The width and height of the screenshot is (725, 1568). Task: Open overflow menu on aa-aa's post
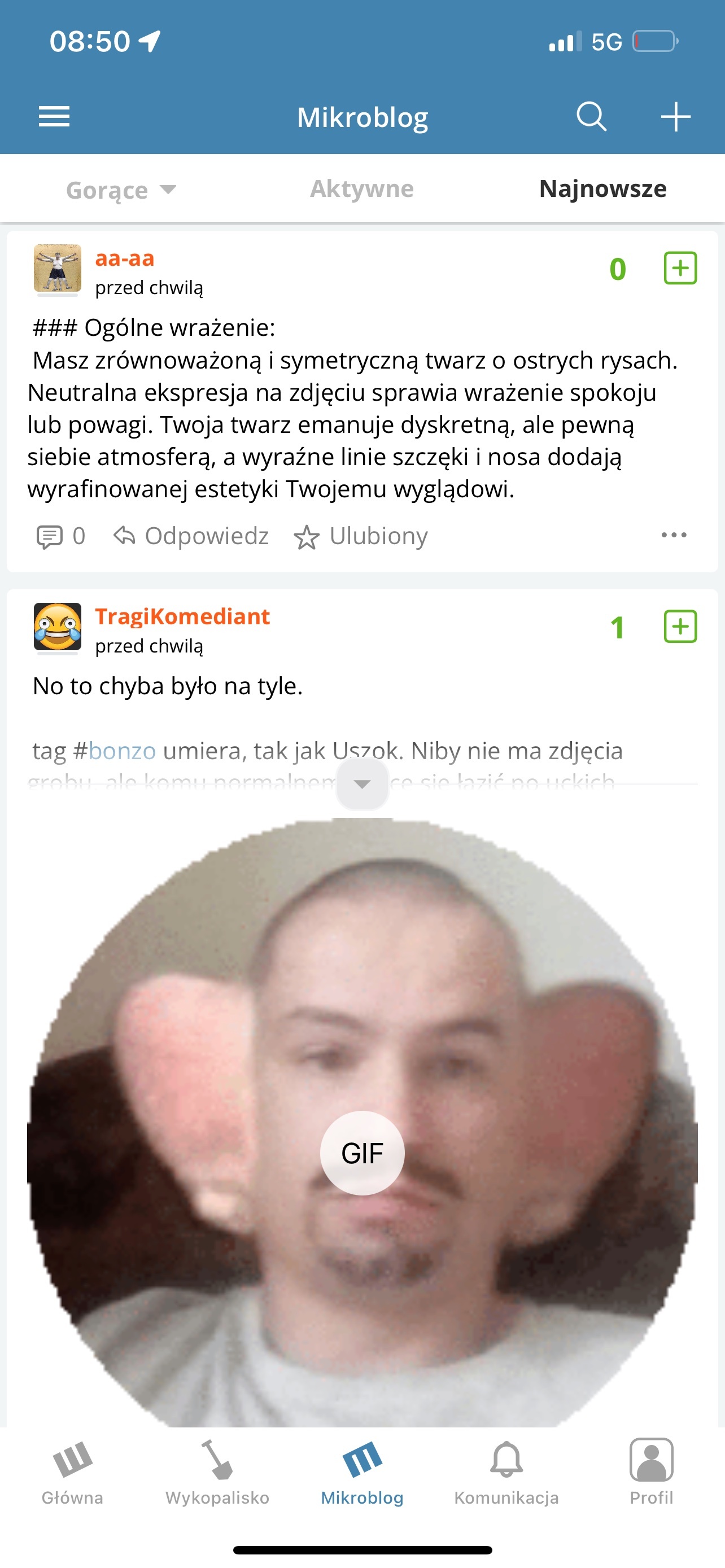point(674,535)
